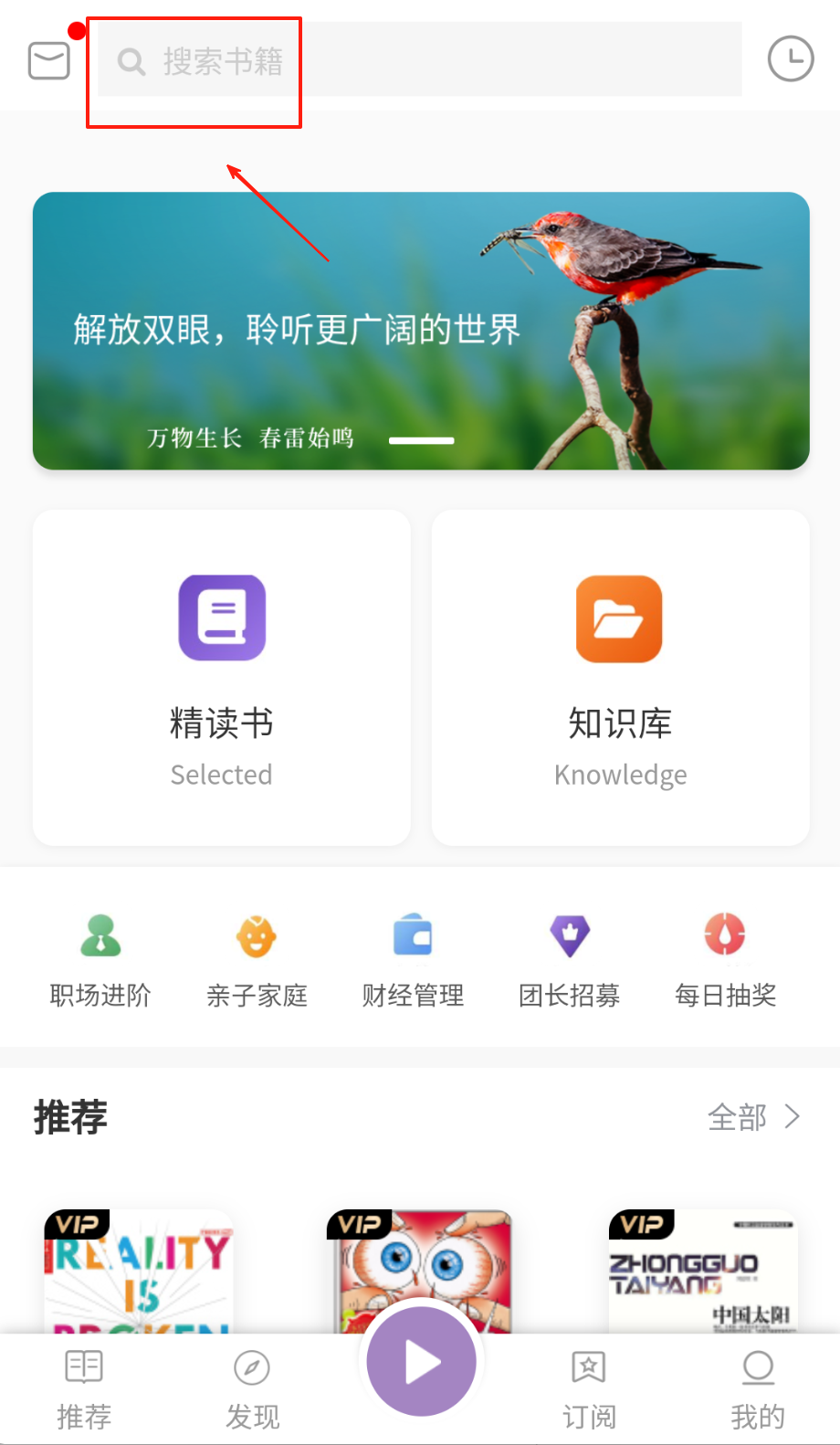Open the 知识库 Knowledge card
This screenshot has height=1445, width=840.
click(620, 677)
